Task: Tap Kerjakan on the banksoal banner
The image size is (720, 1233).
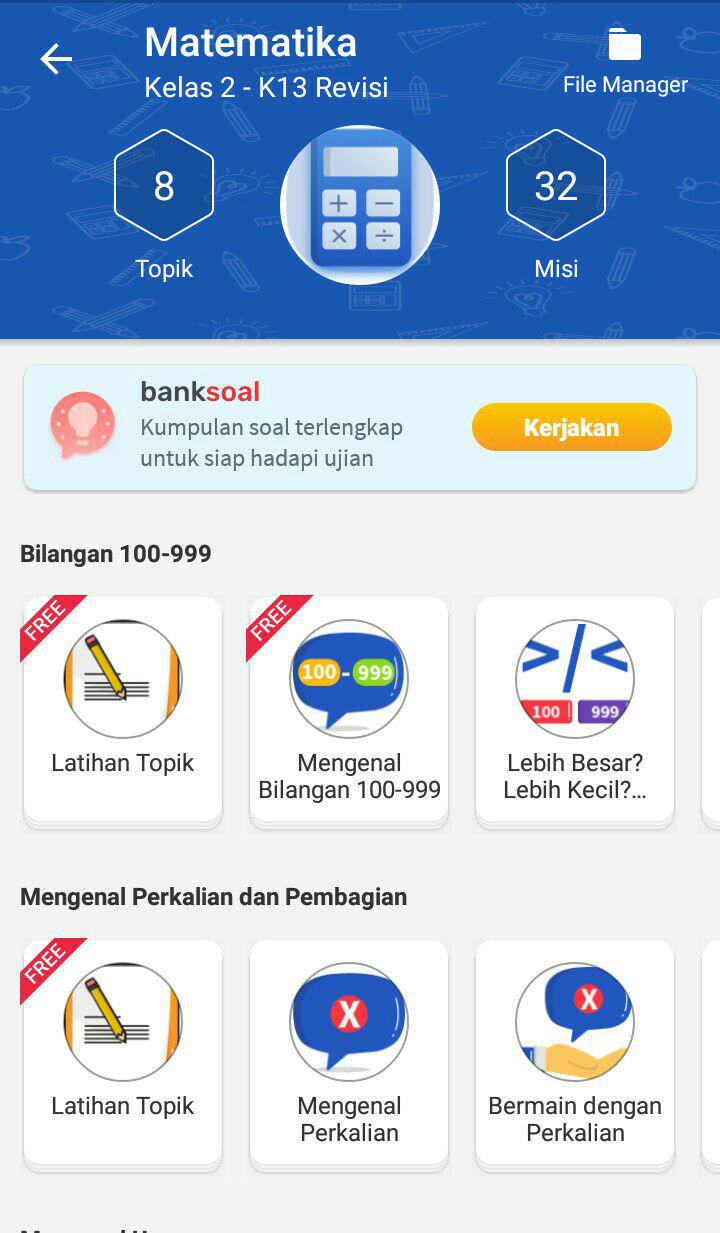Action: point(571,428)
